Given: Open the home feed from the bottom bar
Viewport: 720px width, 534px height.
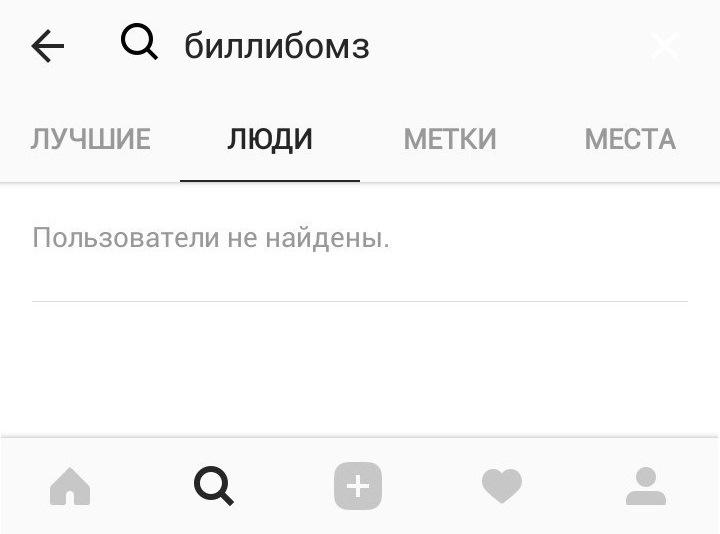Looking at the screenshot, I should pyautogui.click(x=70, y=487).
